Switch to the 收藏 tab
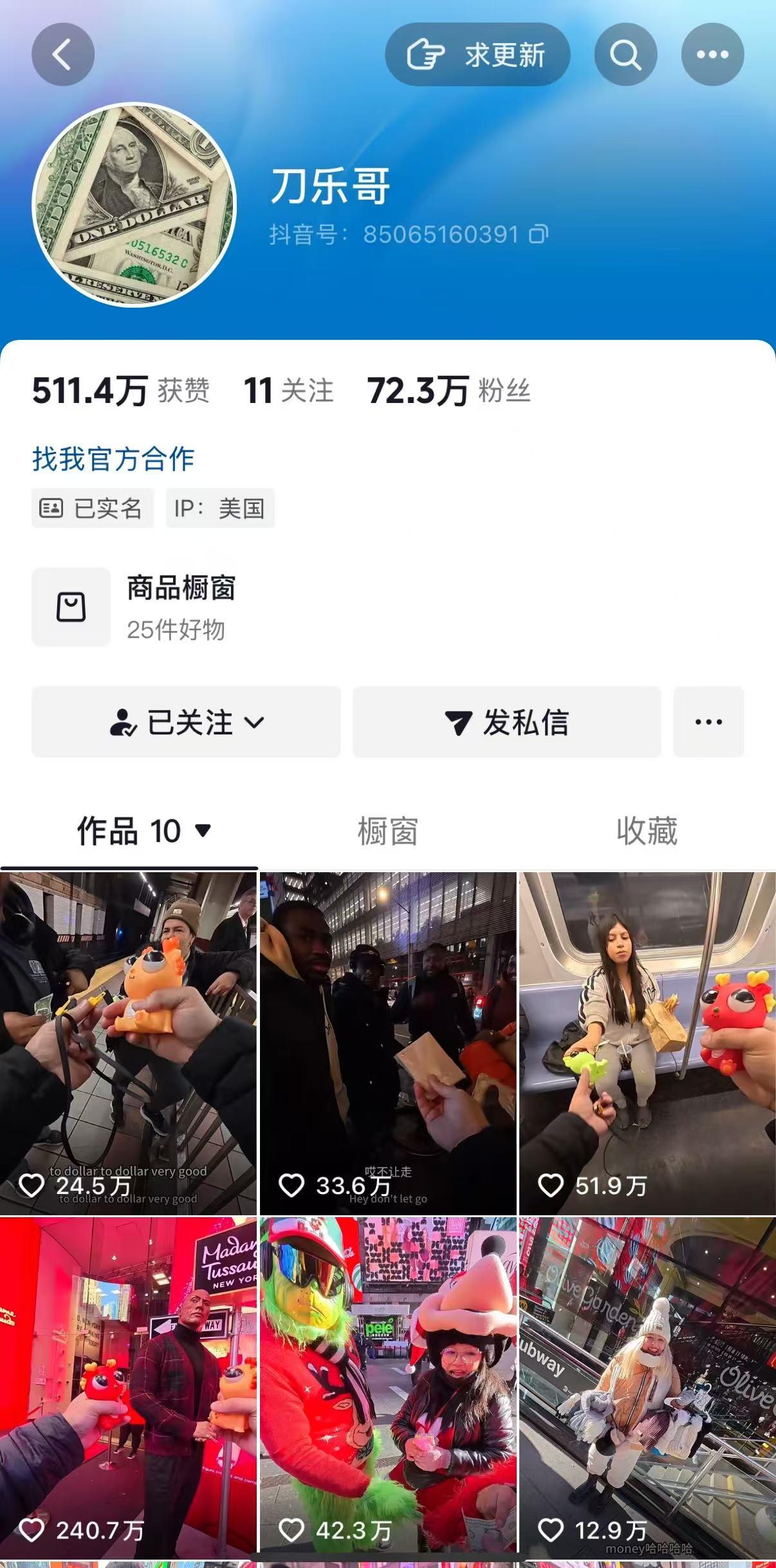 click(x=647, y=831)
